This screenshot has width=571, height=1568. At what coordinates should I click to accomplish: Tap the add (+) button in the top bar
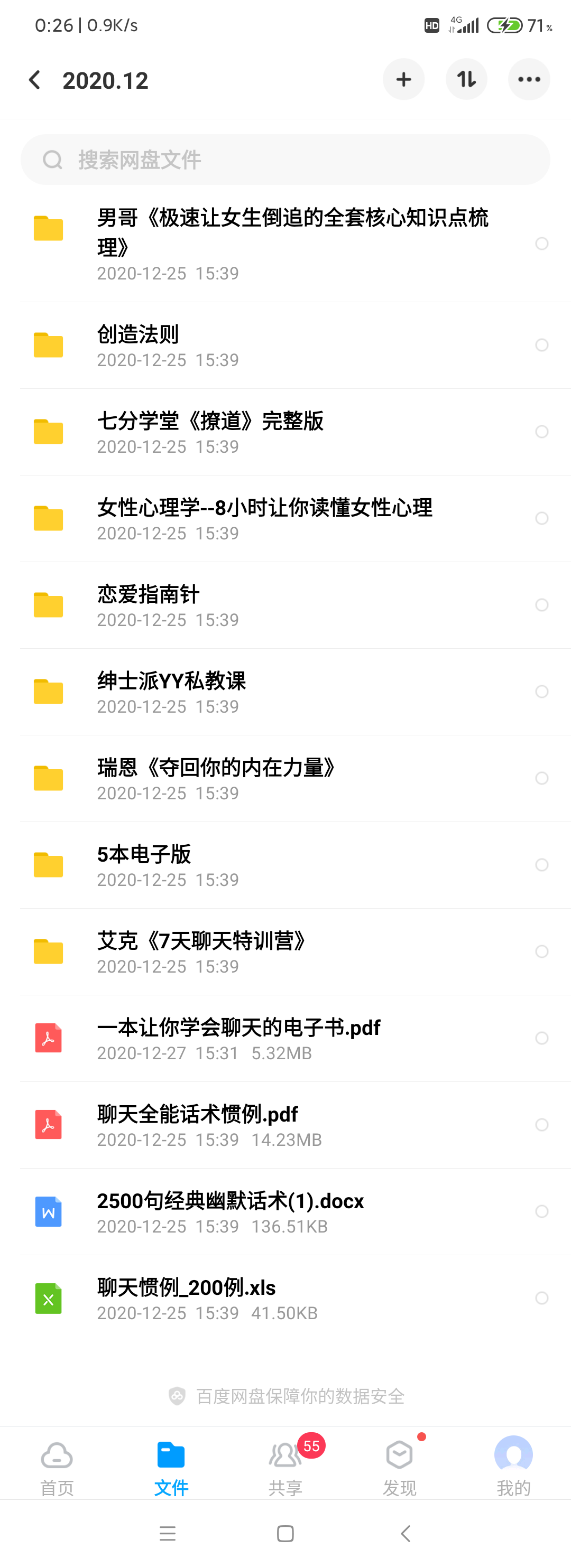point(403,79)
